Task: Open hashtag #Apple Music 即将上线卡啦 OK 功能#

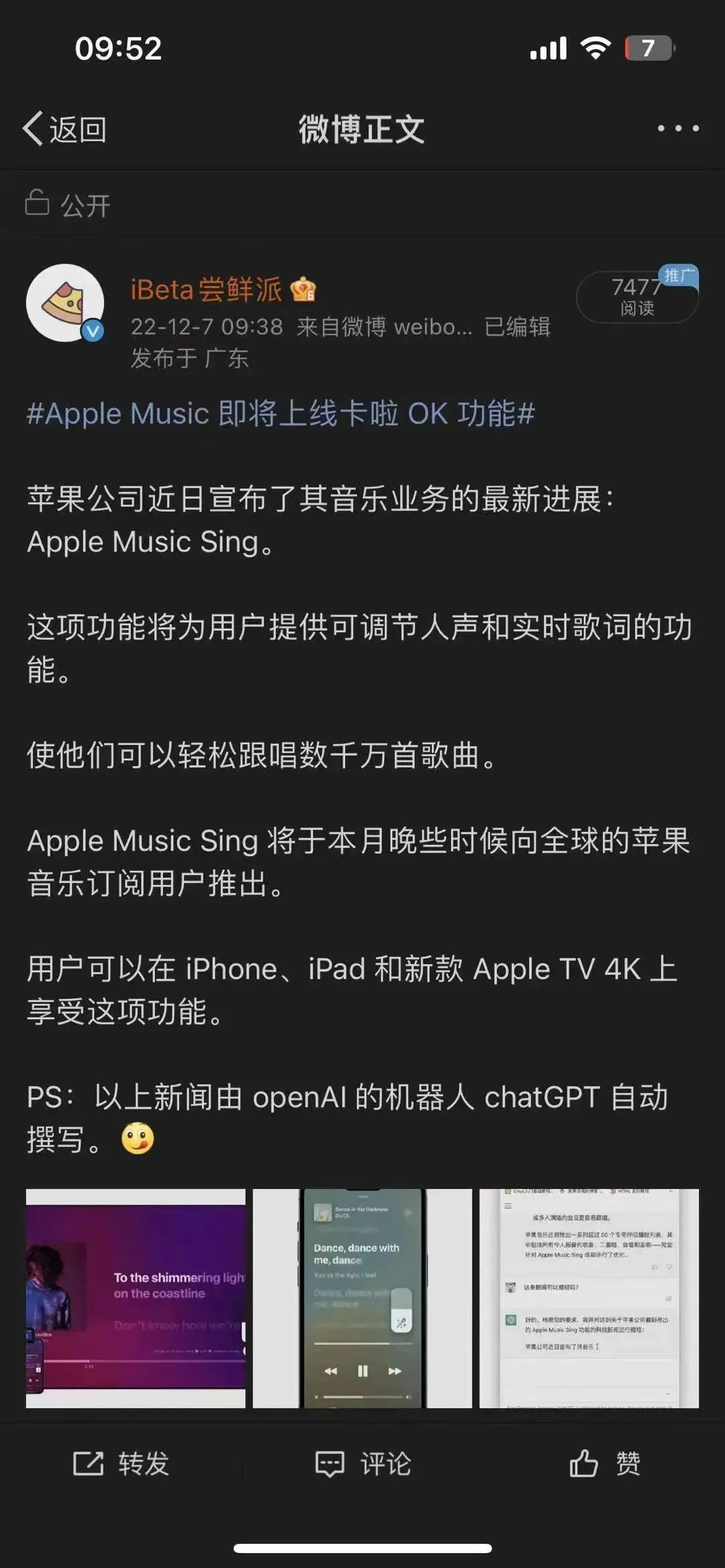Action: pos(281,414)
